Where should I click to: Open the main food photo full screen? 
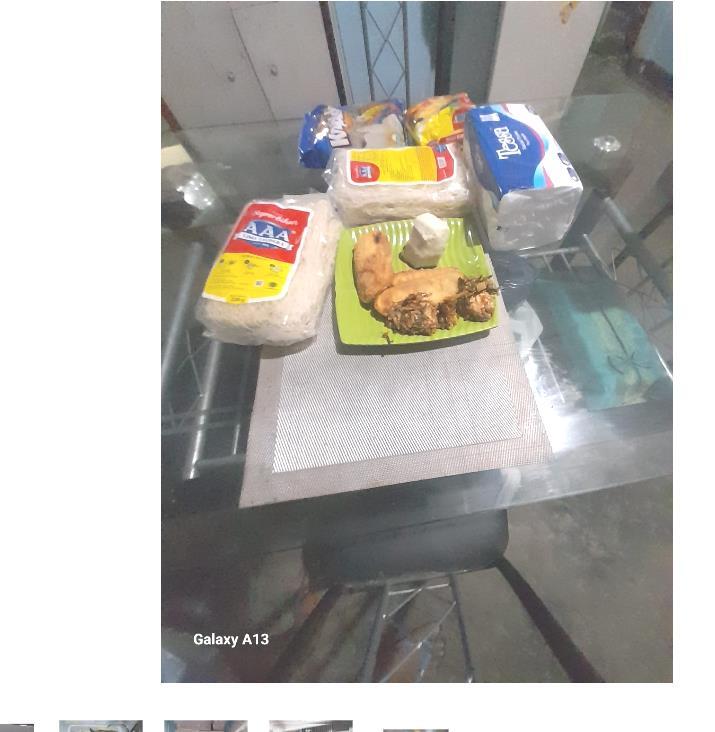(416, 341)
